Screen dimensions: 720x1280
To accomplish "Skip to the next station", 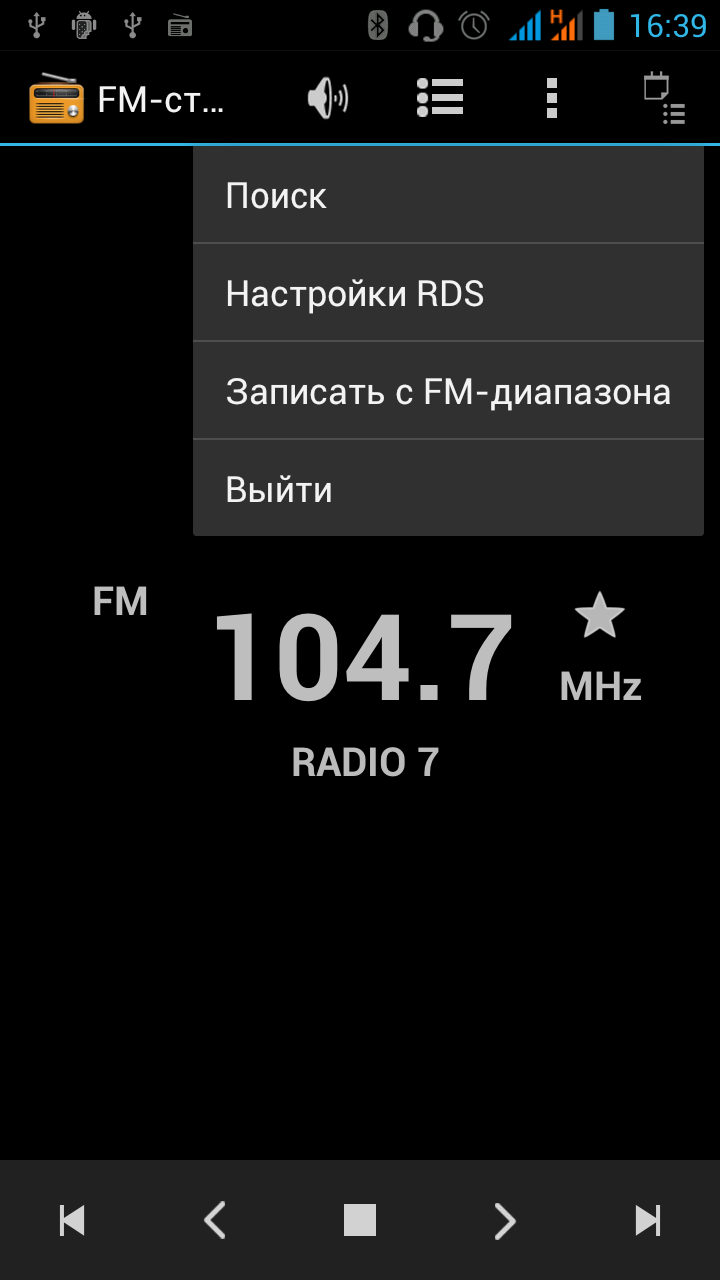I will 648,1220.
